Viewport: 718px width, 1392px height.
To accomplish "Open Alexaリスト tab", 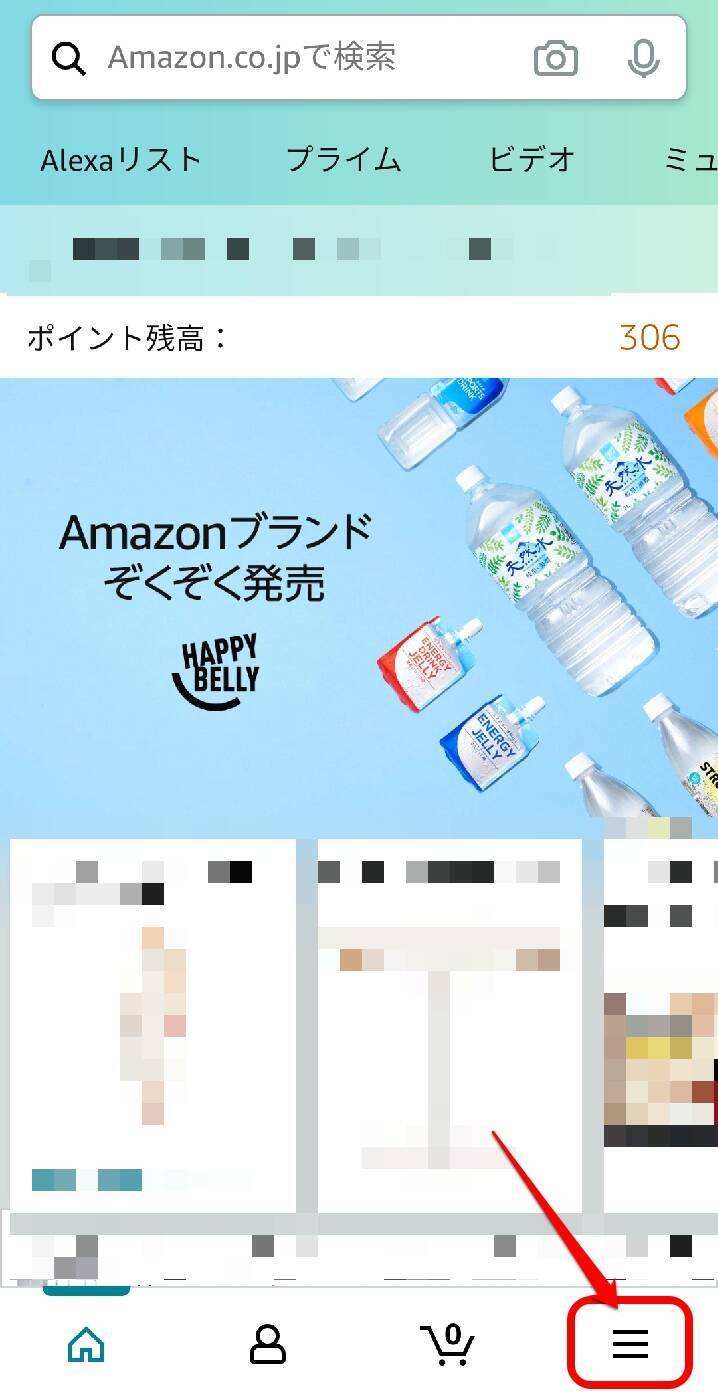I will point(121,160).
